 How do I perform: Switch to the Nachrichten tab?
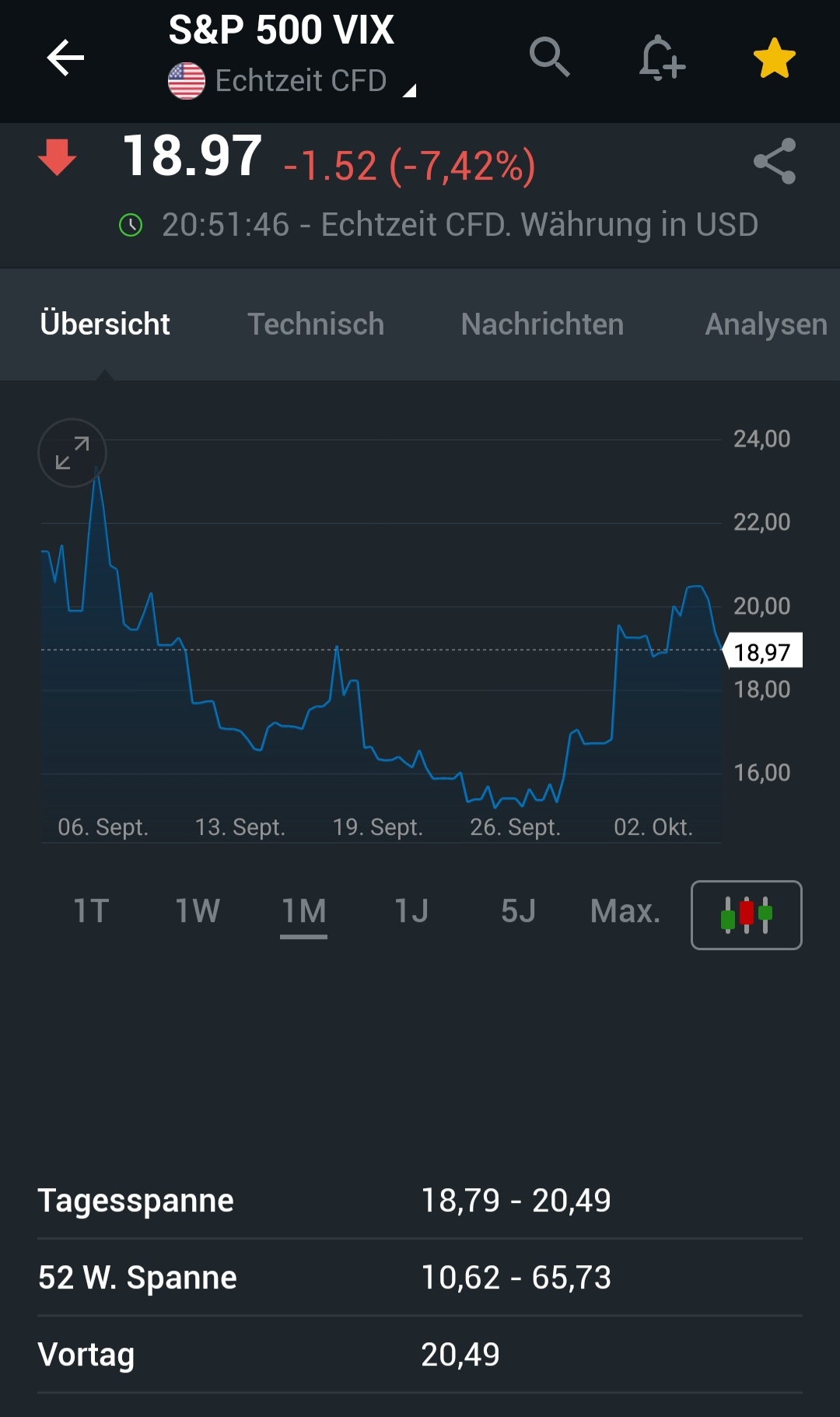(542, 324)
